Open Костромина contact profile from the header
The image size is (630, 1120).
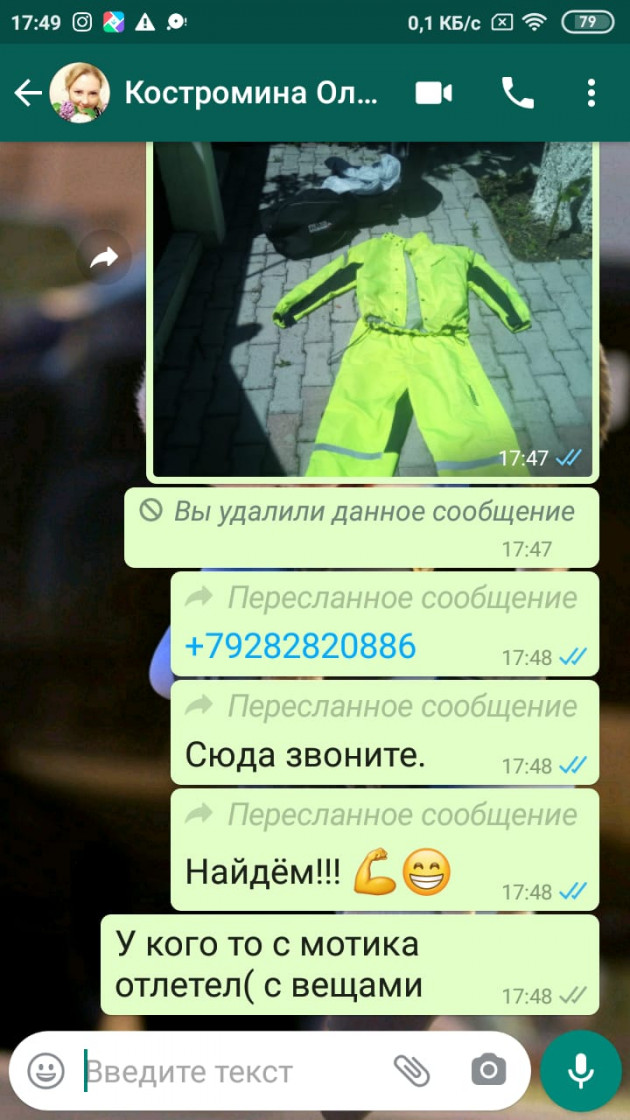pyautogui.click(x=250, y=93)
